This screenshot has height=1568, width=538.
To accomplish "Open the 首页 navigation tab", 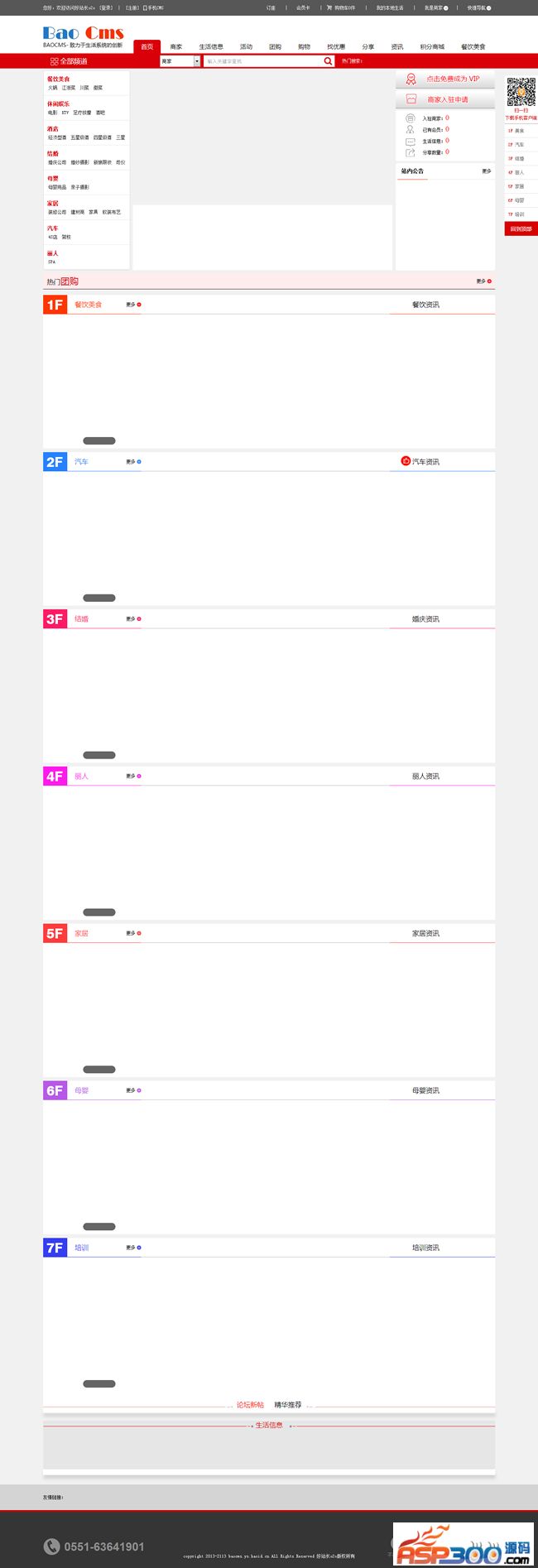I will (147, 46).
